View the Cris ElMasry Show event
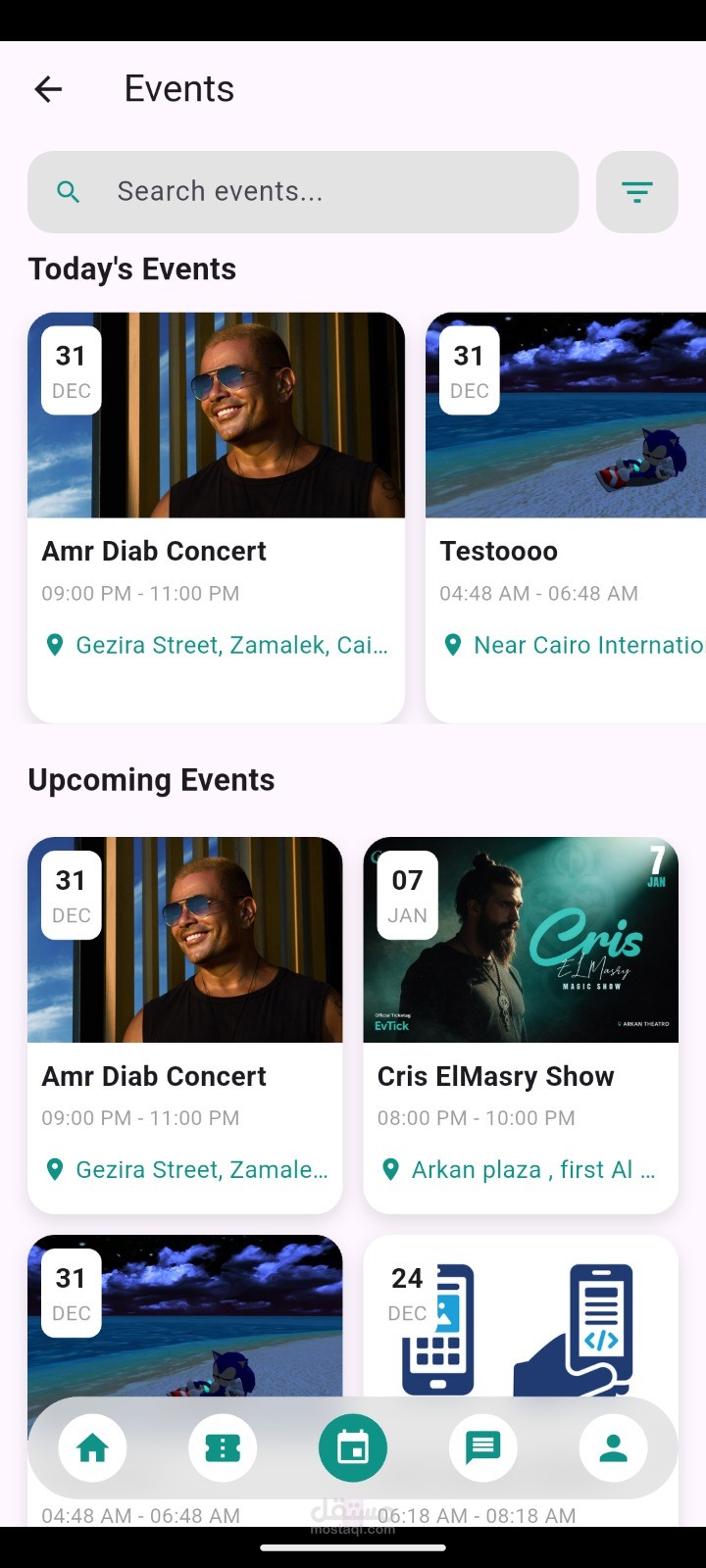 (520, 1024)
